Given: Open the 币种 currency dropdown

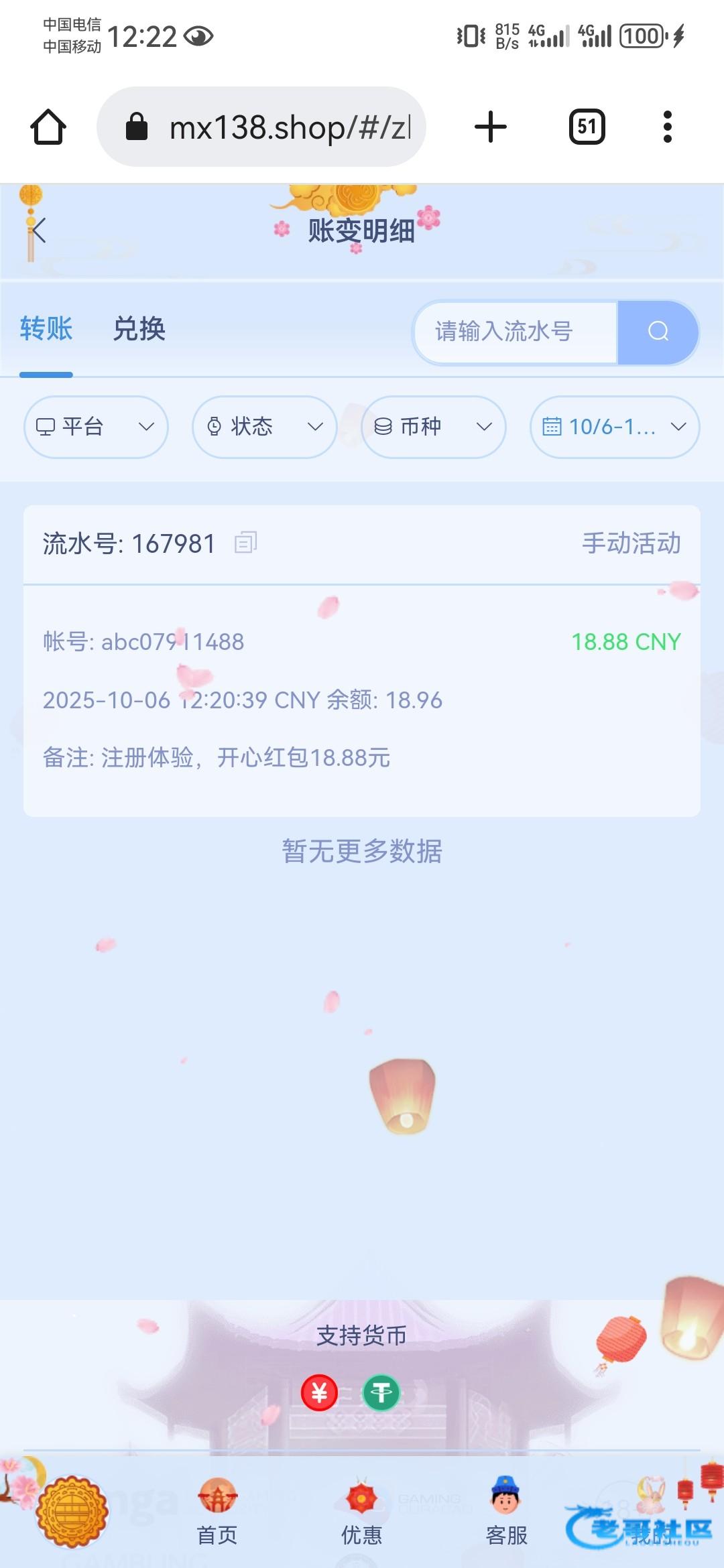Looking at the screenshot, I should point(433,427).
